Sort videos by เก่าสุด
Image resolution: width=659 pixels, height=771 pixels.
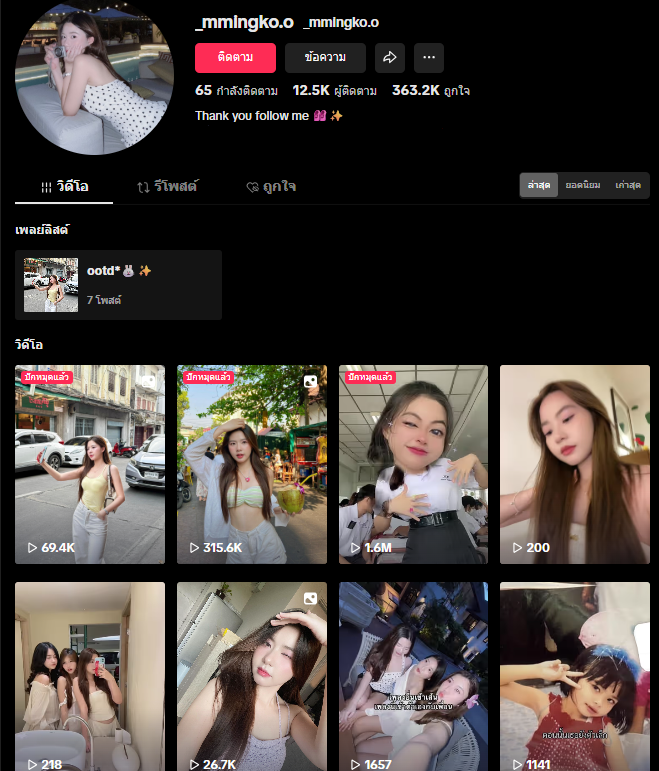click(x=628, y=186)
